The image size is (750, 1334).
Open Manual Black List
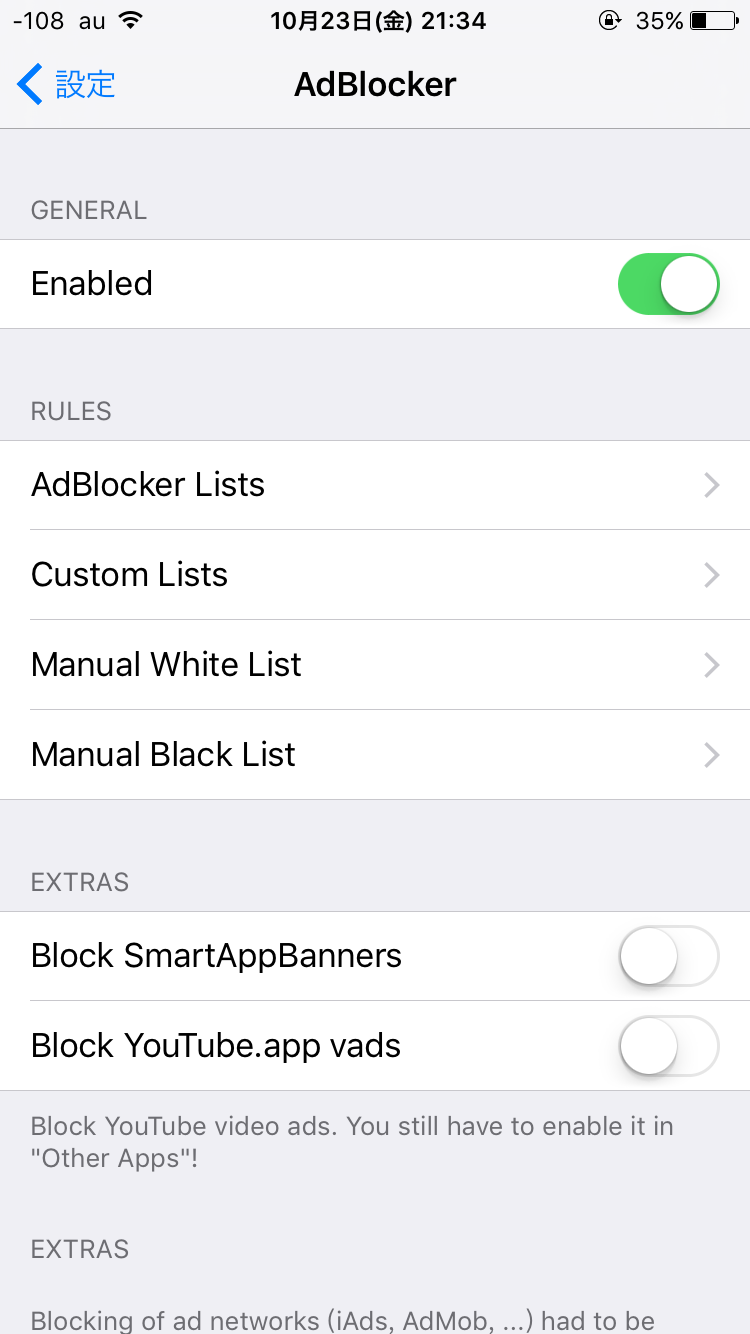pos(375,755)
